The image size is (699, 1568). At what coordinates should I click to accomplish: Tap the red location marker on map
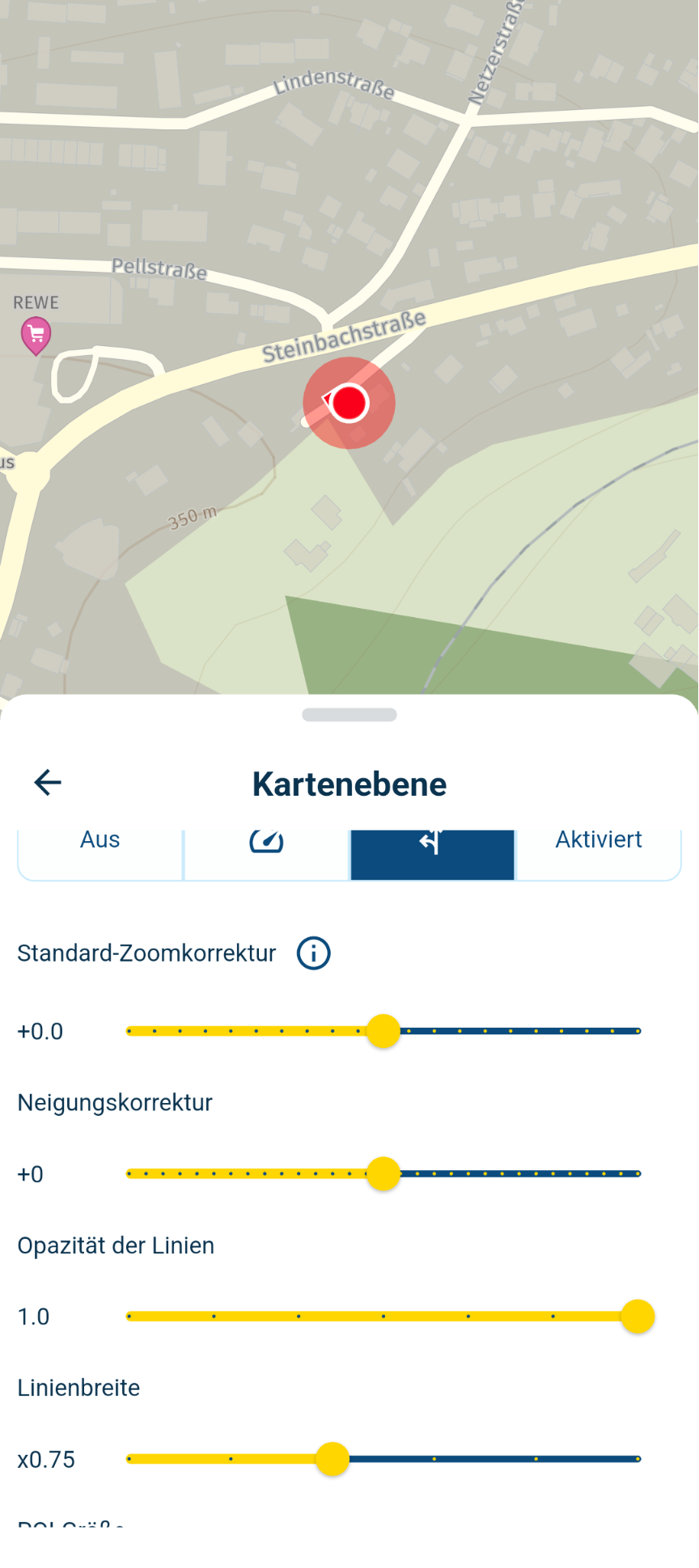click(x=349, y=403)
